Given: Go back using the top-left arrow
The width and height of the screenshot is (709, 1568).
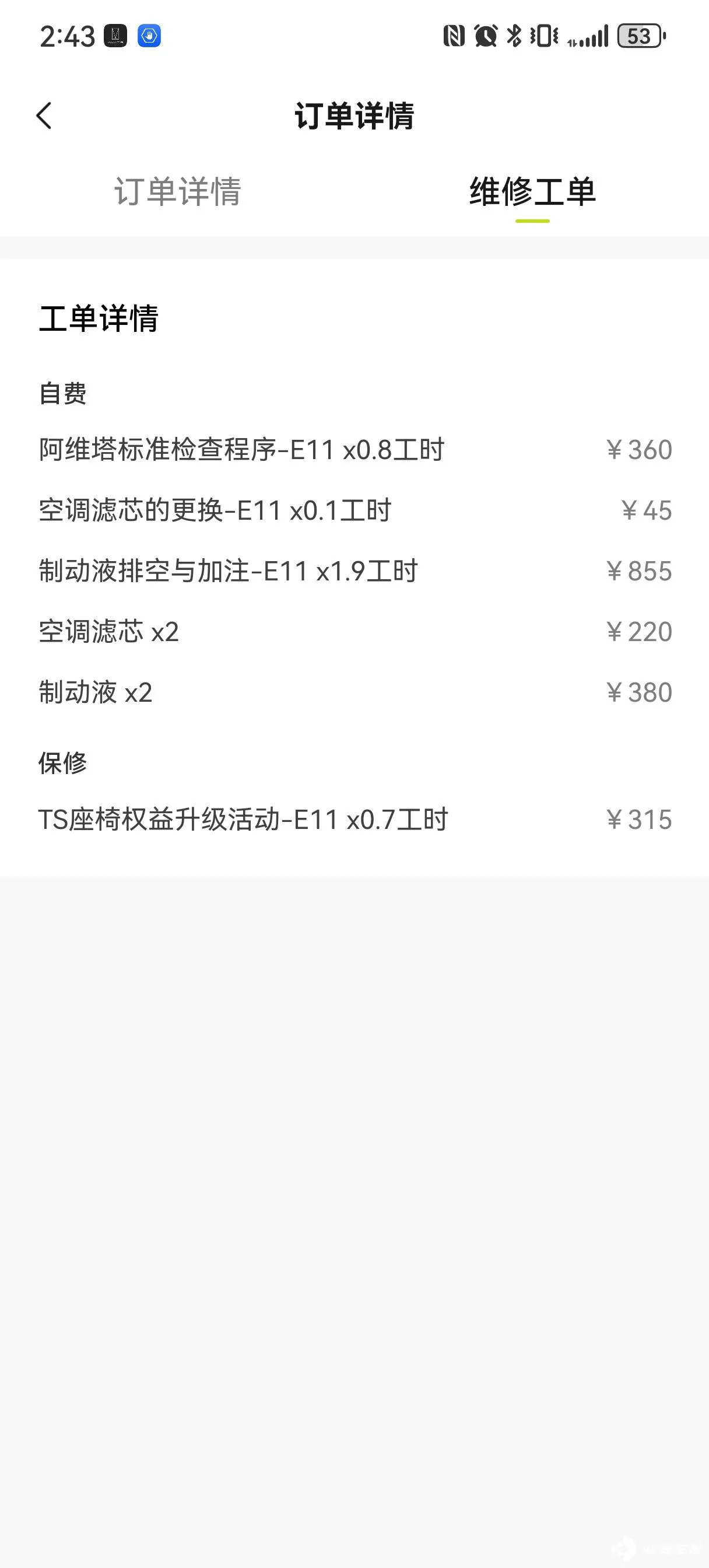Looking at the screenshot, I should [44, 116].
